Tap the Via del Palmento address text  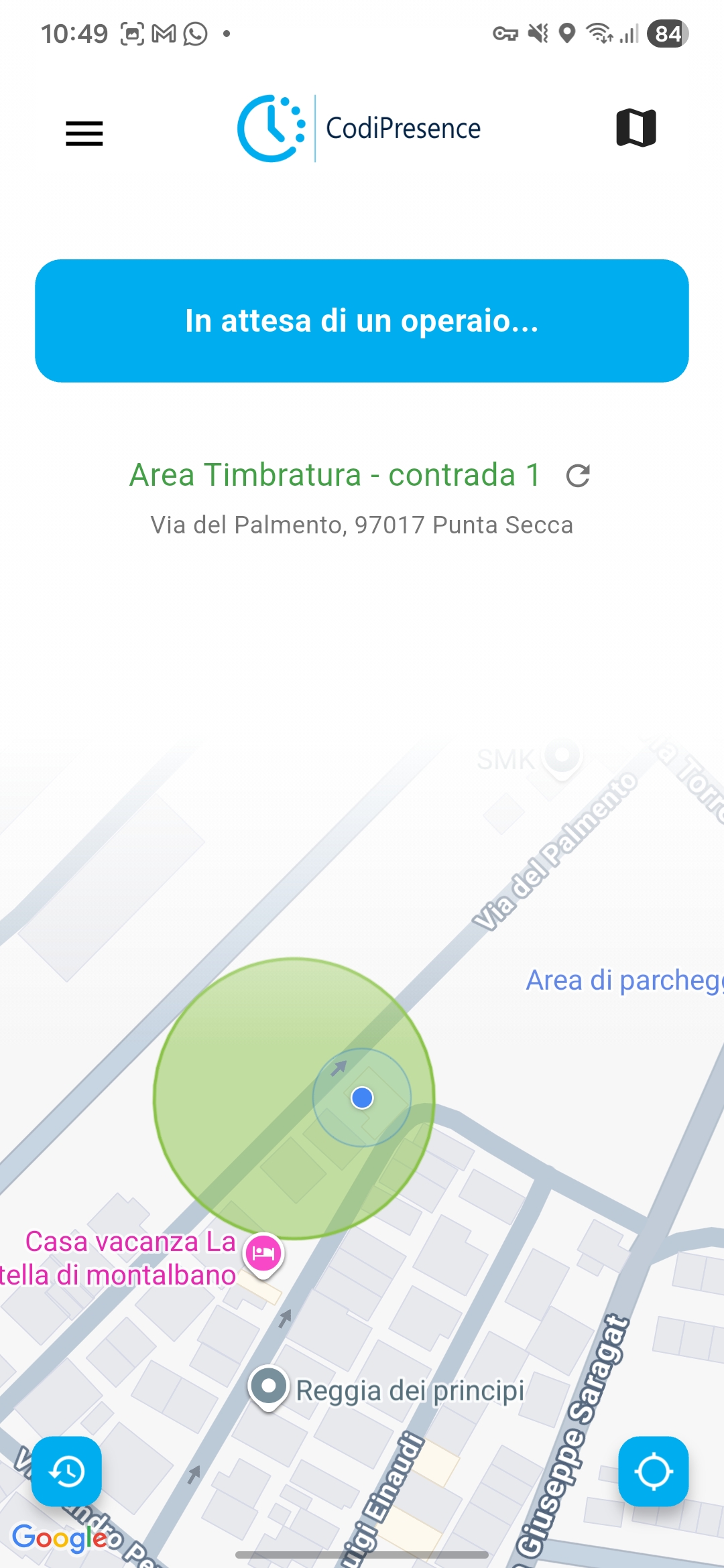click(362, 525)
